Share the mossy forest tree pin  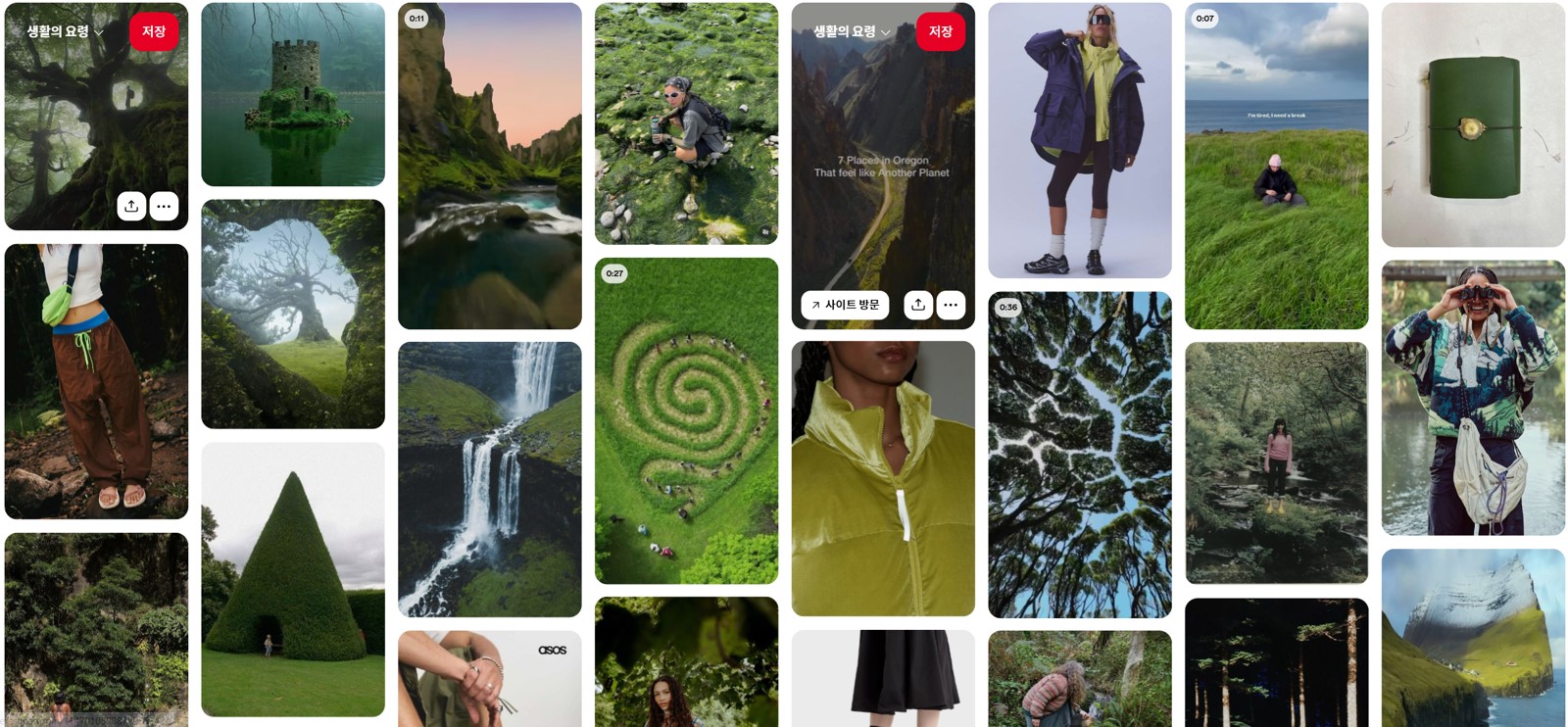coord(131,206)
